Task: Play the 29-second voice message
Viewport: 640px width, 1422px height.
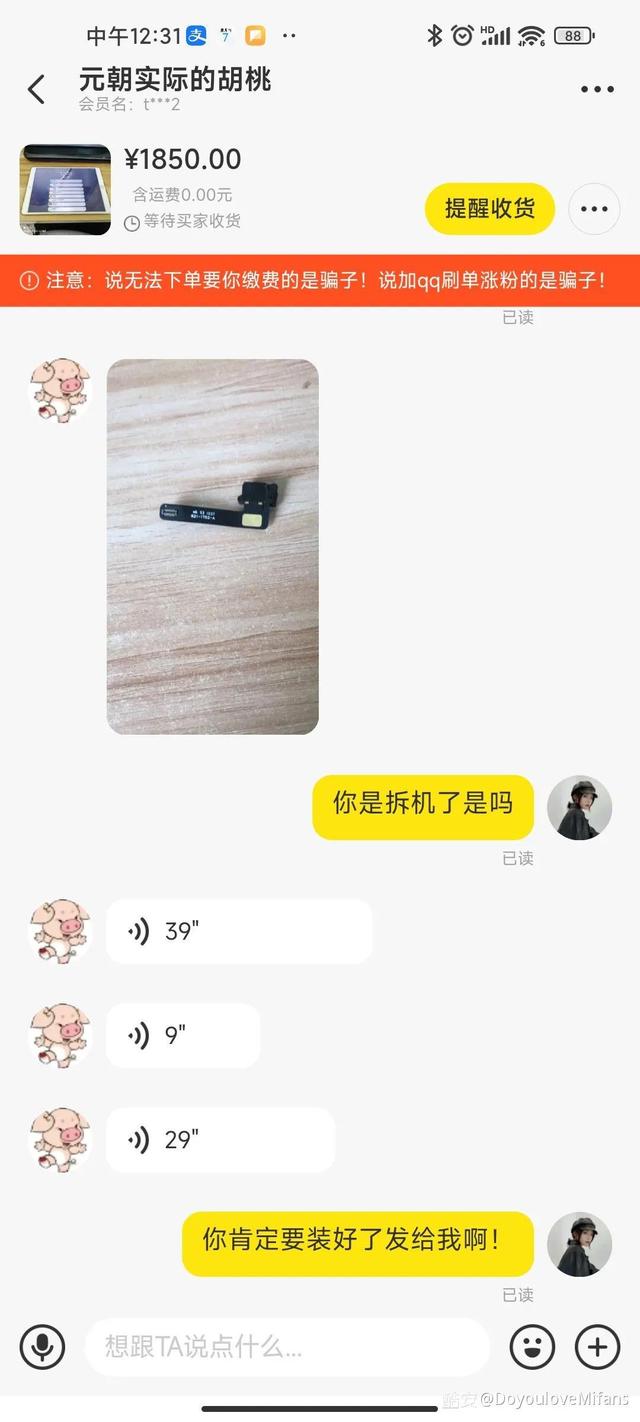Action: (x=220, y=1139)
